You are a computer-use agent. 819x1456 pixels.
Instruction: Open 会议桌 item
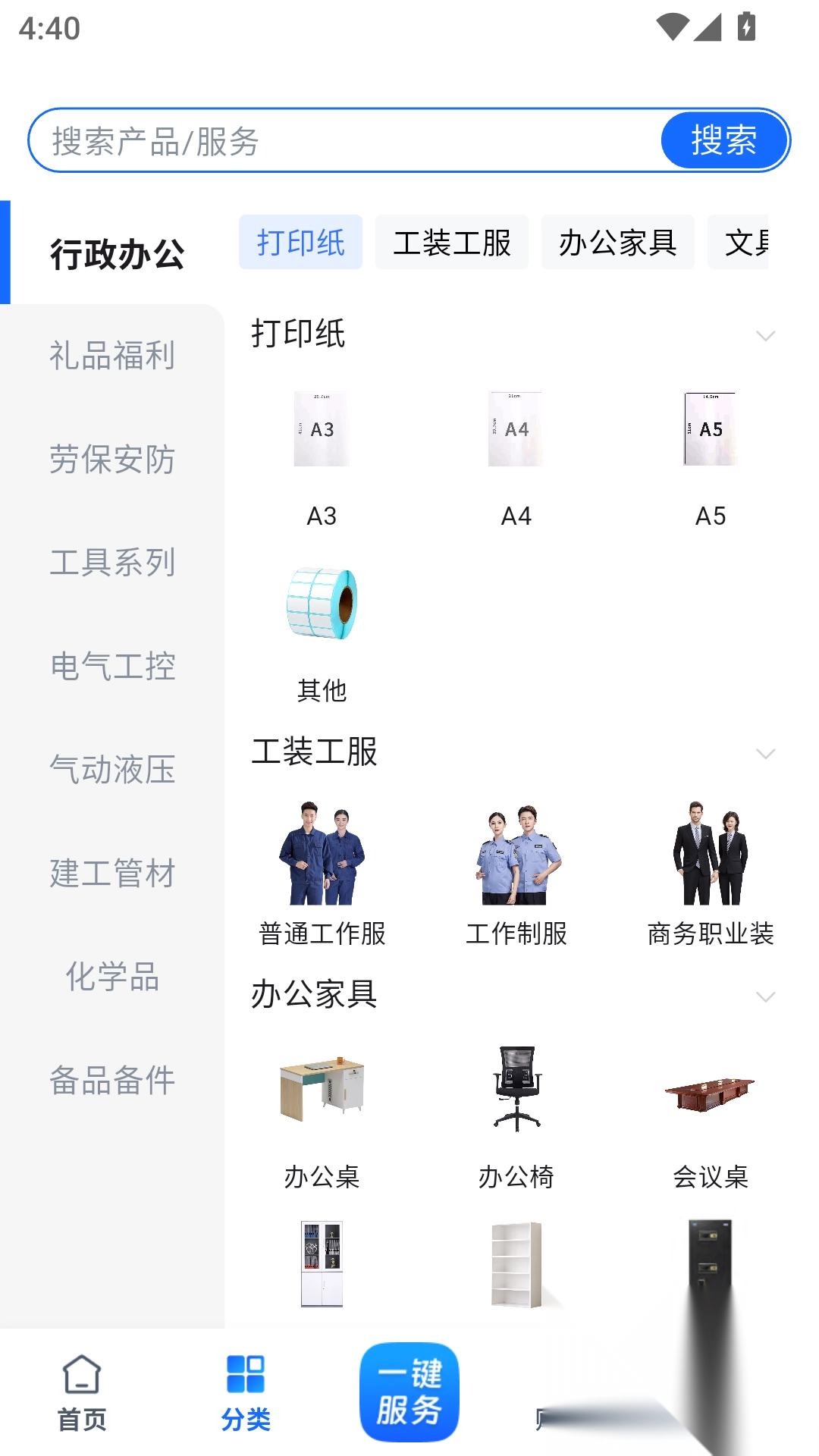pyautogui.click(x=711, y=1116)
